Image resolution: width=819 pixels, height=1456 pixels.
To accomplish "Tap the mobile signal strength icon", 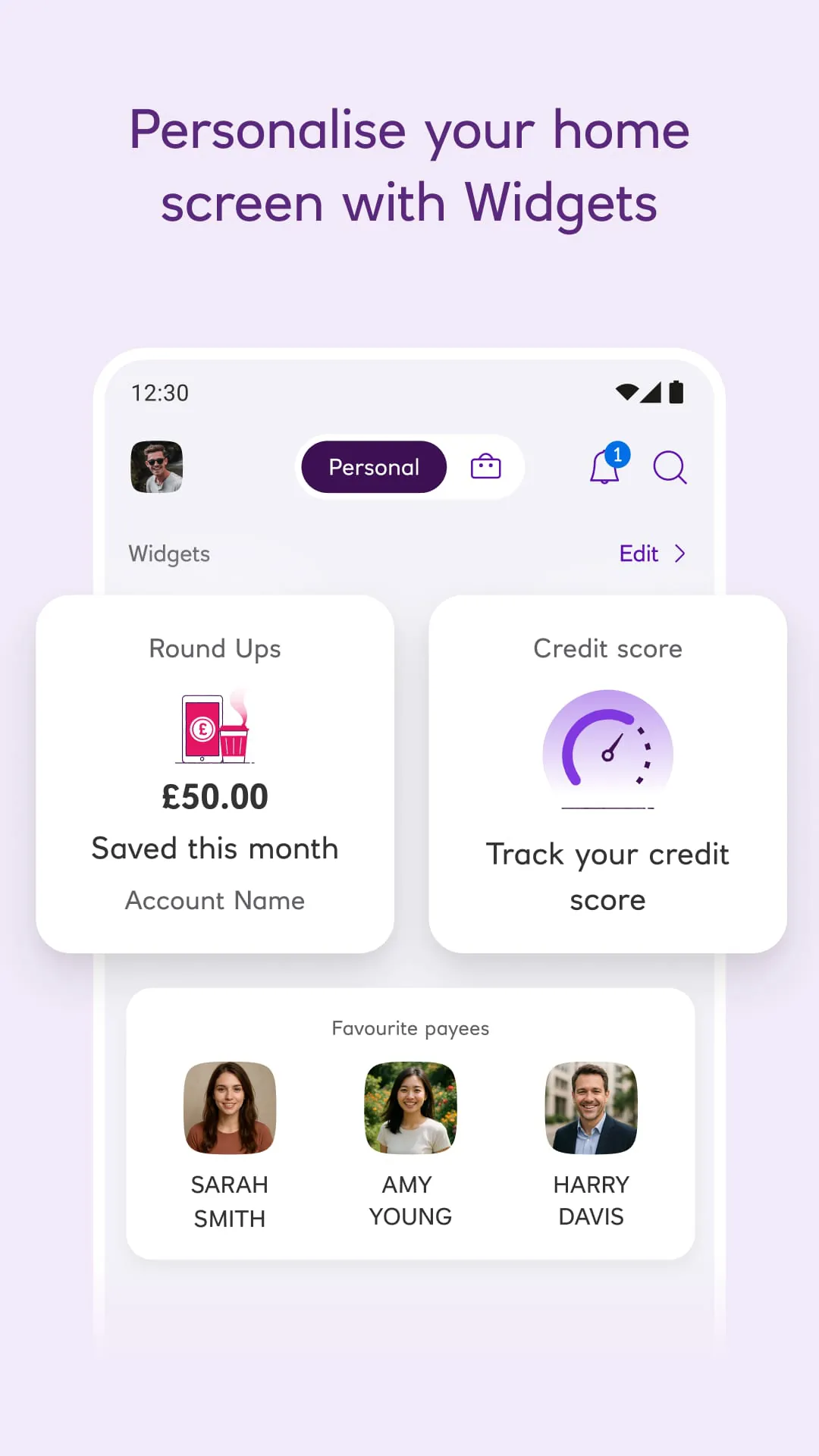I will pos(652,392).
